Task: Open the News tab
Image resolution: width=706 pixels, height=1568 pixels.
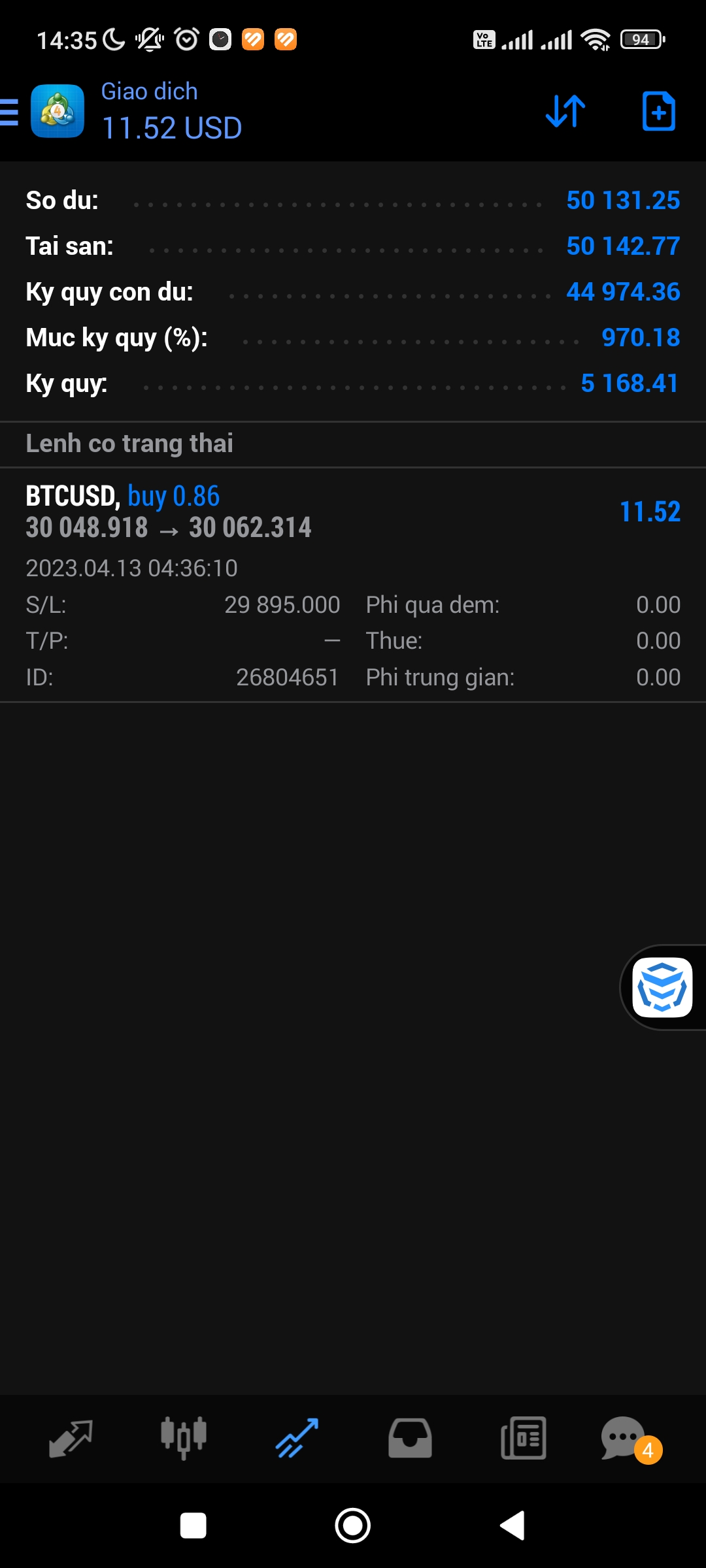Action: tap(523, 1439)
